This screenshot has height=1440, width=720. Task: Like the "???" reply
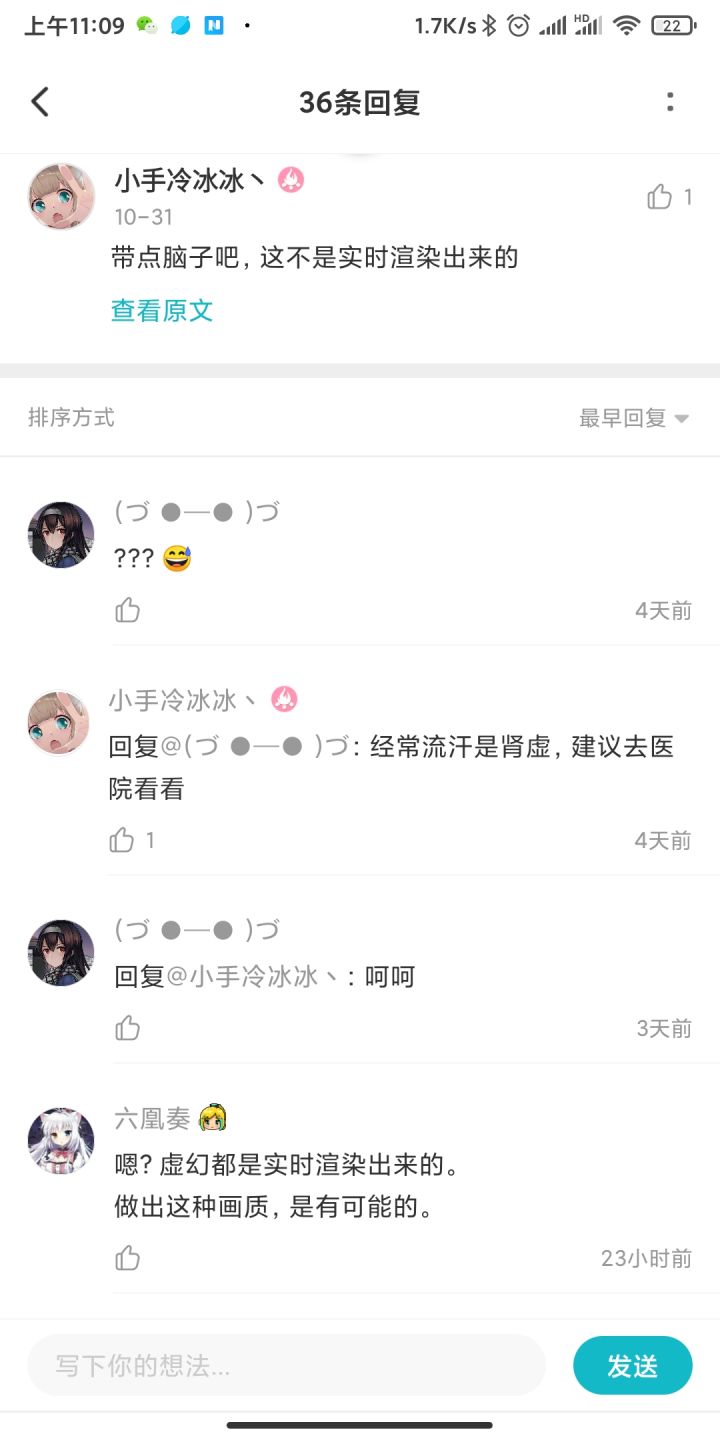click(128, 610)
